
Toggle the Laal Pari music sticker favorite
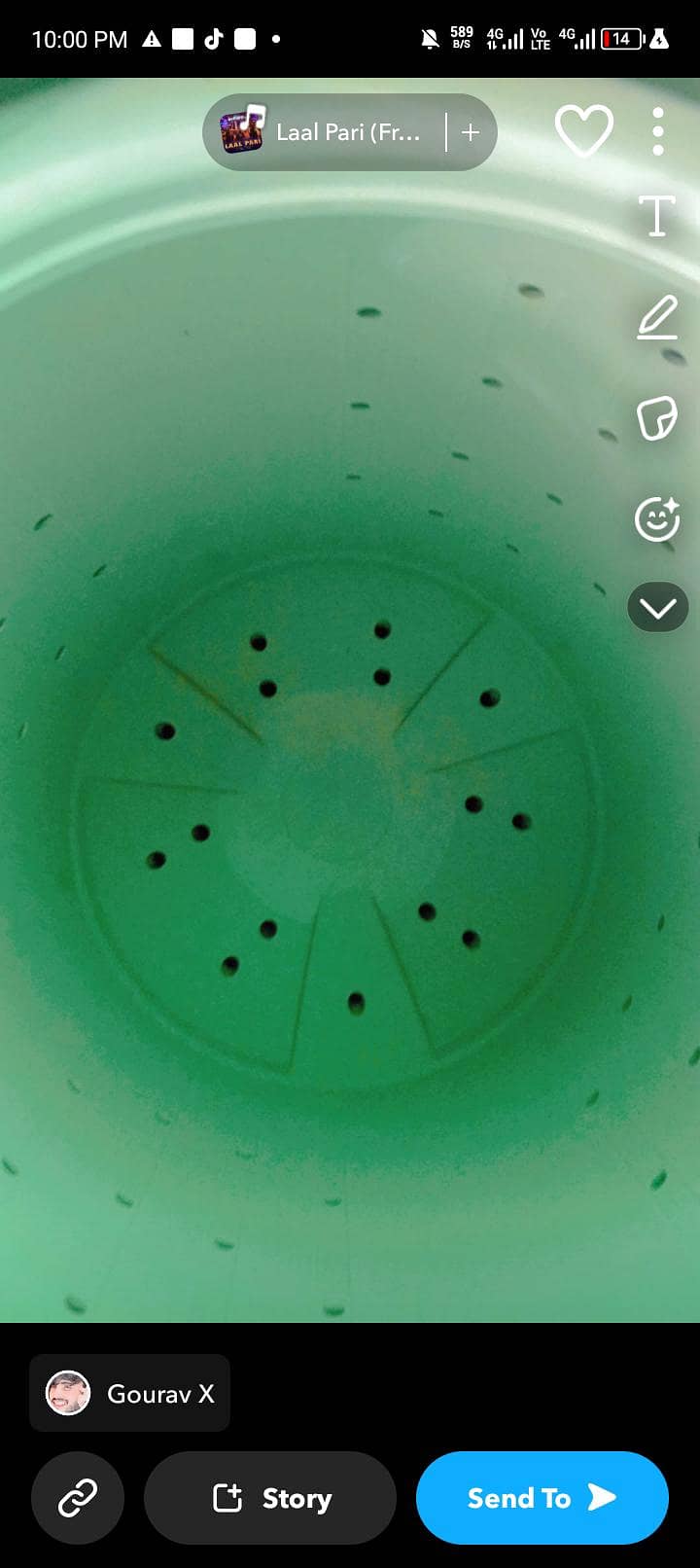point(583,130)
